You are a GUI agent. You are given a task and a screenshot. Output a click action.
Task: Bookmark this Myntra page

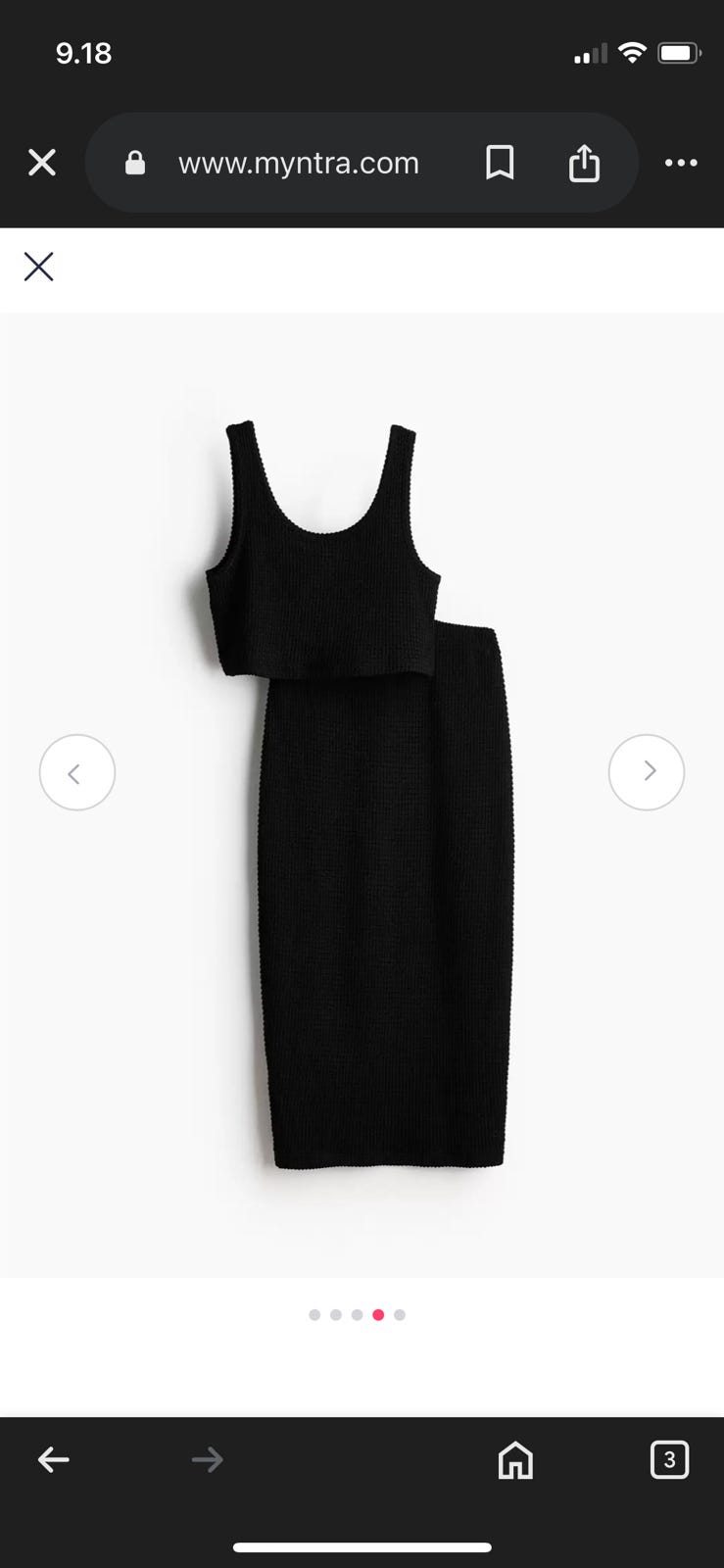(500, 163)
